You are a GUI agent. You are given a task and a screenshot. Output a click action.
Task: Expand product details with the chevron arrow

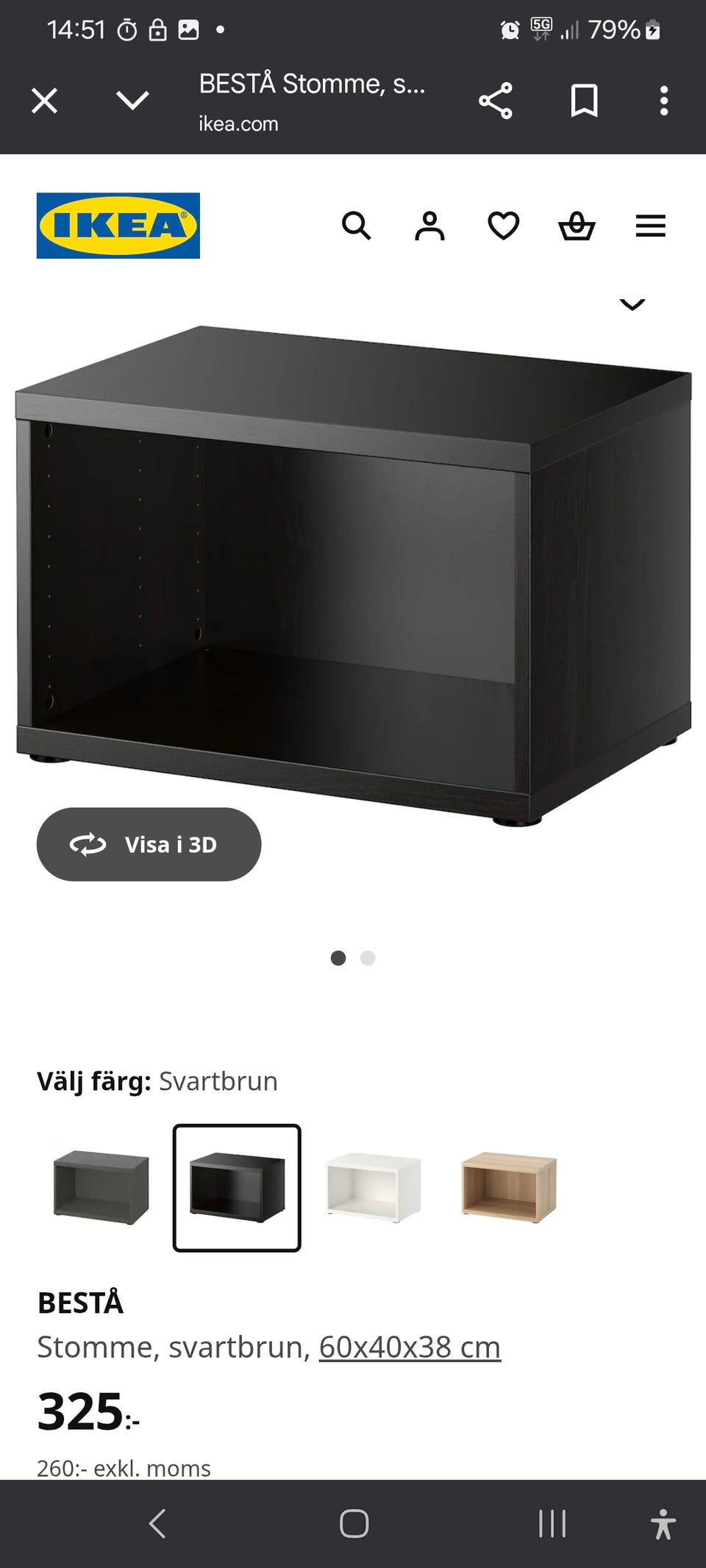click(x=631, y=304)
